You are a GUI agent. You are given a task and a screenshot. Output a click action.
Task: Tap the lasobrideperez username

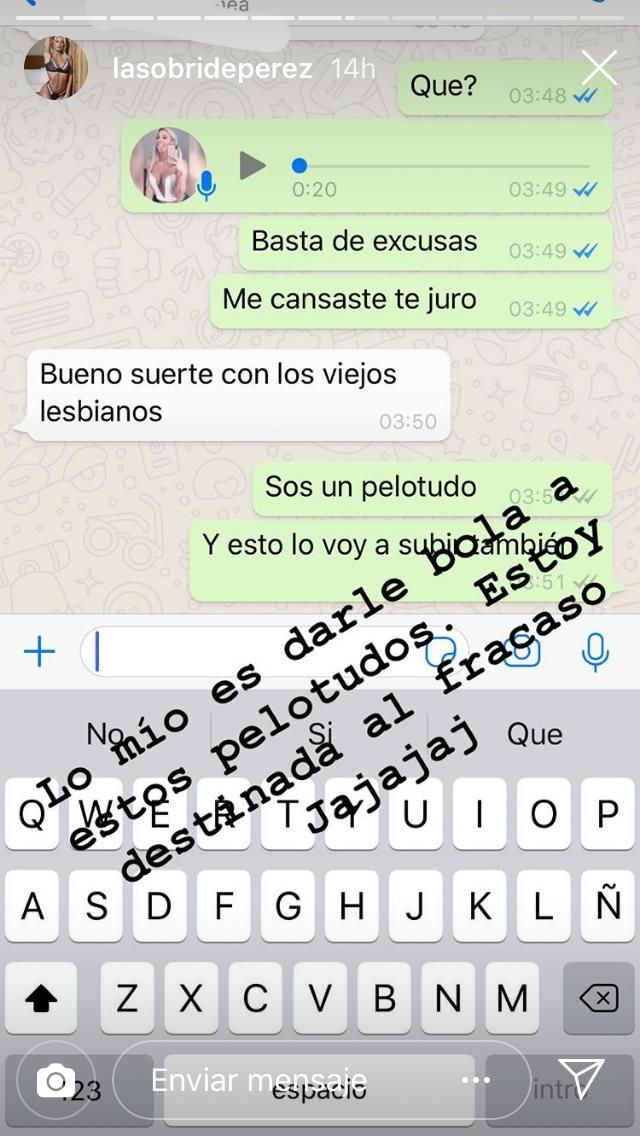(x=213, y=69)
